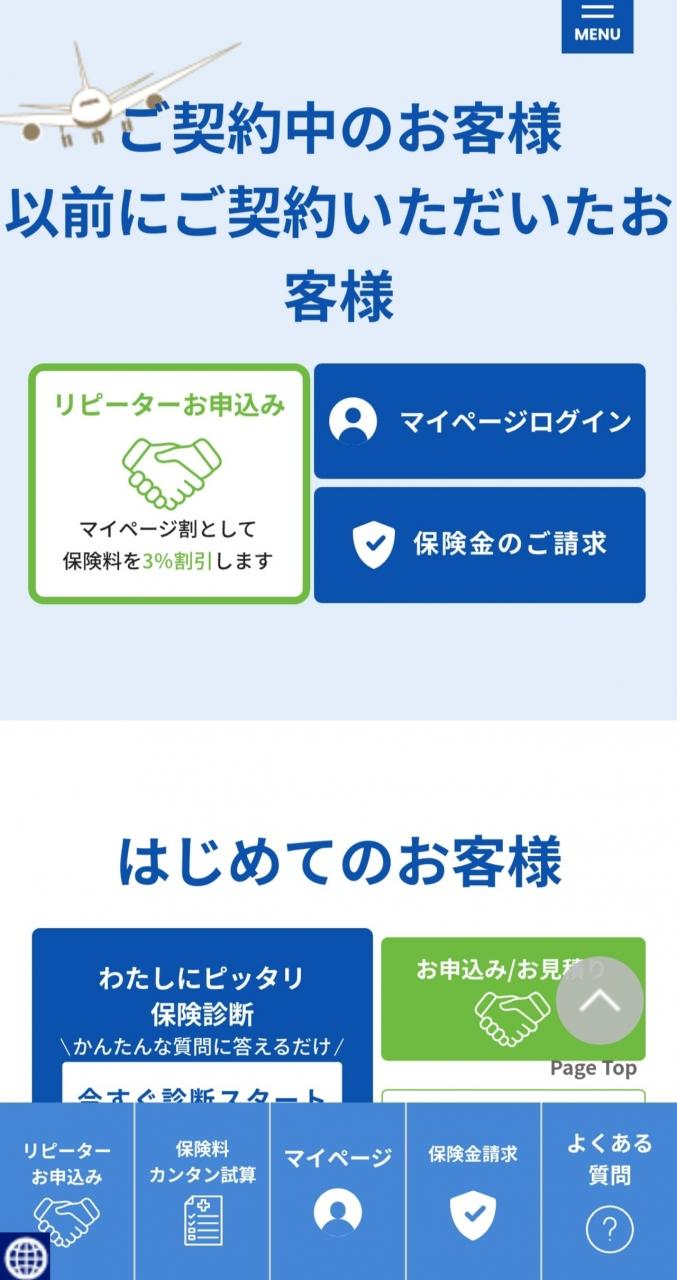Tap the マイページログイン button

click(479, 421)
